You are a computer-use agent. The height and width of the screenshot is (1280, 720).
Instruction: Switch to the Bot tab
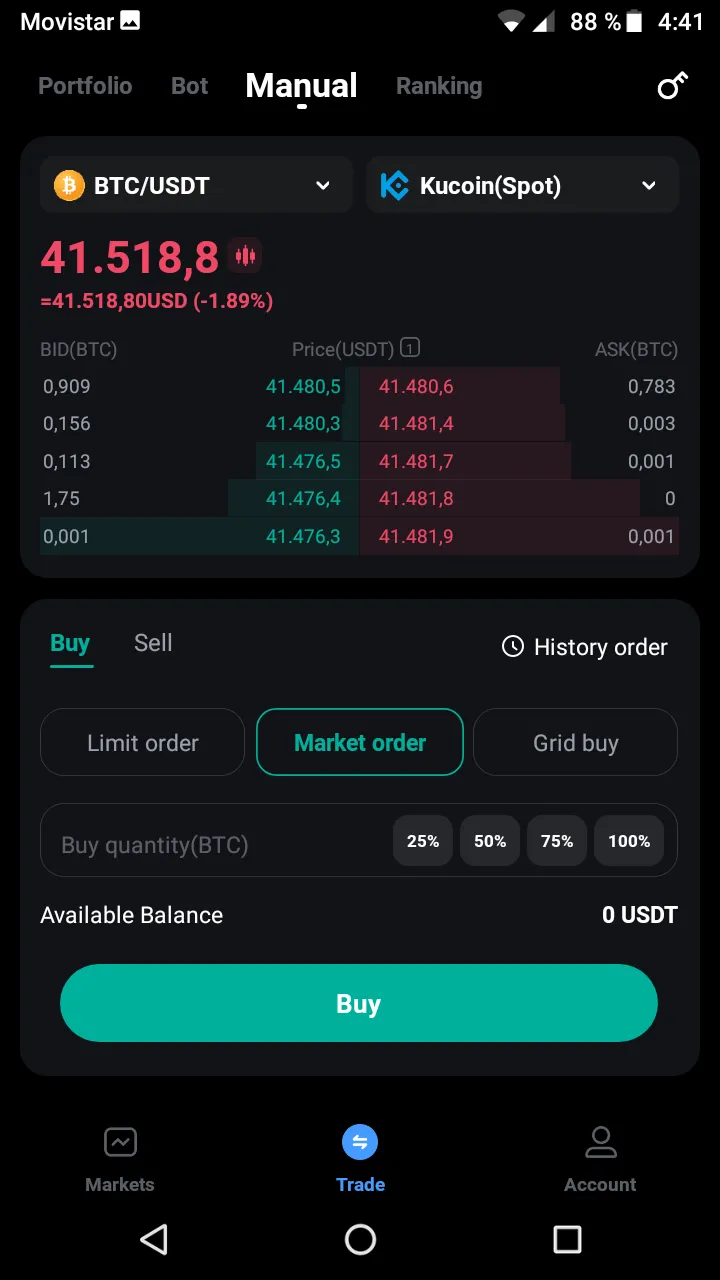point(190,86)
